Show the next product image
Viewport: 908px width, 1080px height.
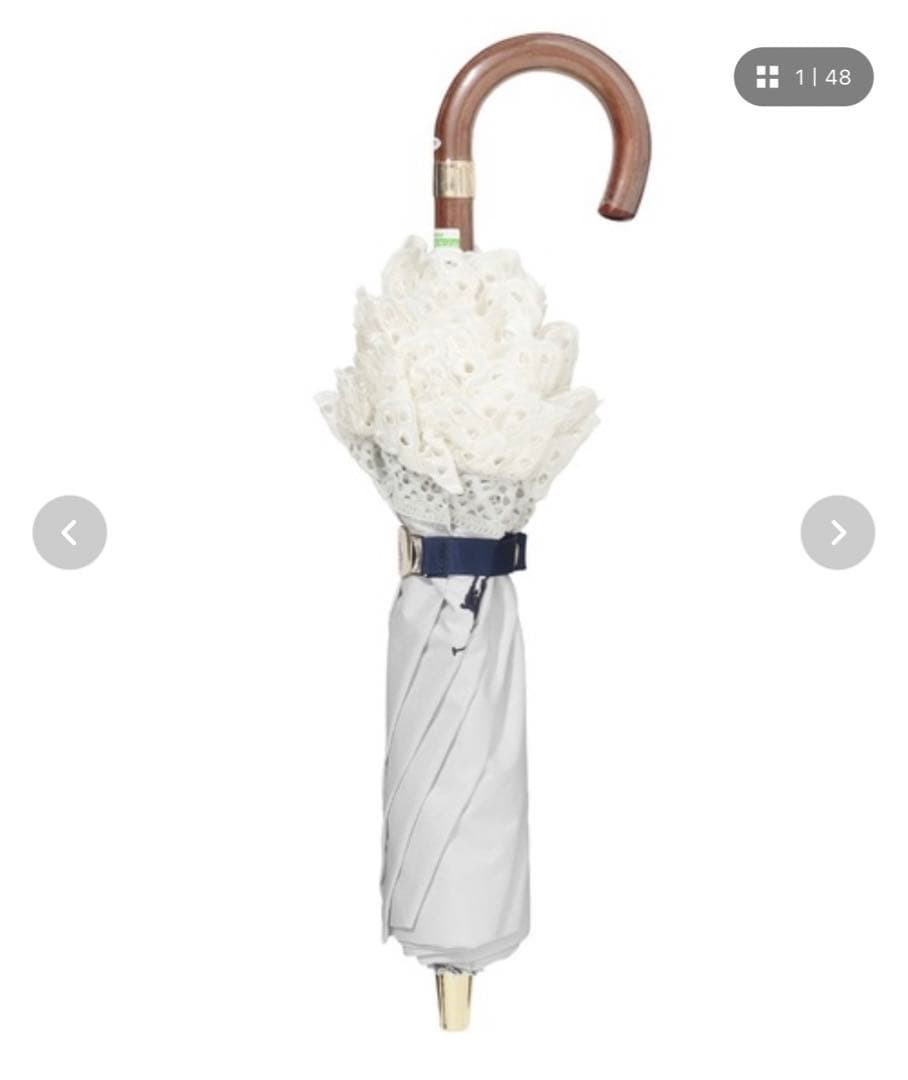[x=837, y=533]
